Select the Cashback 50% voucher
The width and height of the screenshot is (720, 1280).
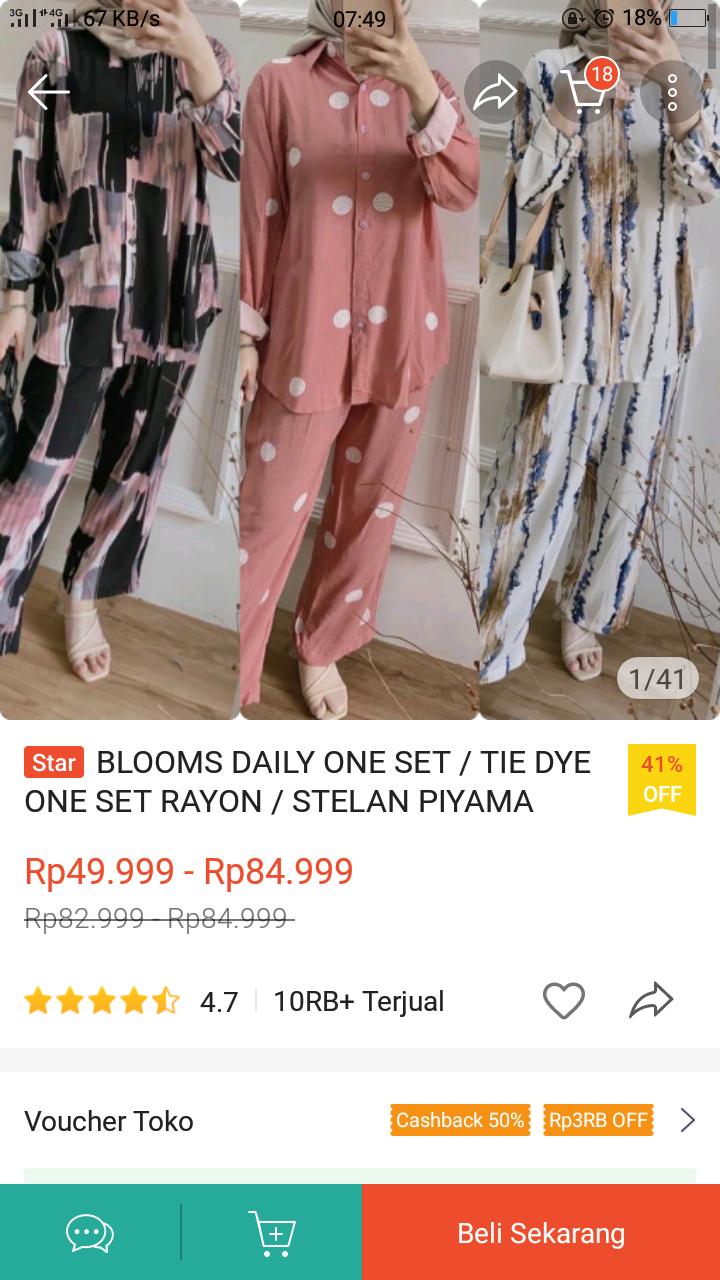point(460,1121)
